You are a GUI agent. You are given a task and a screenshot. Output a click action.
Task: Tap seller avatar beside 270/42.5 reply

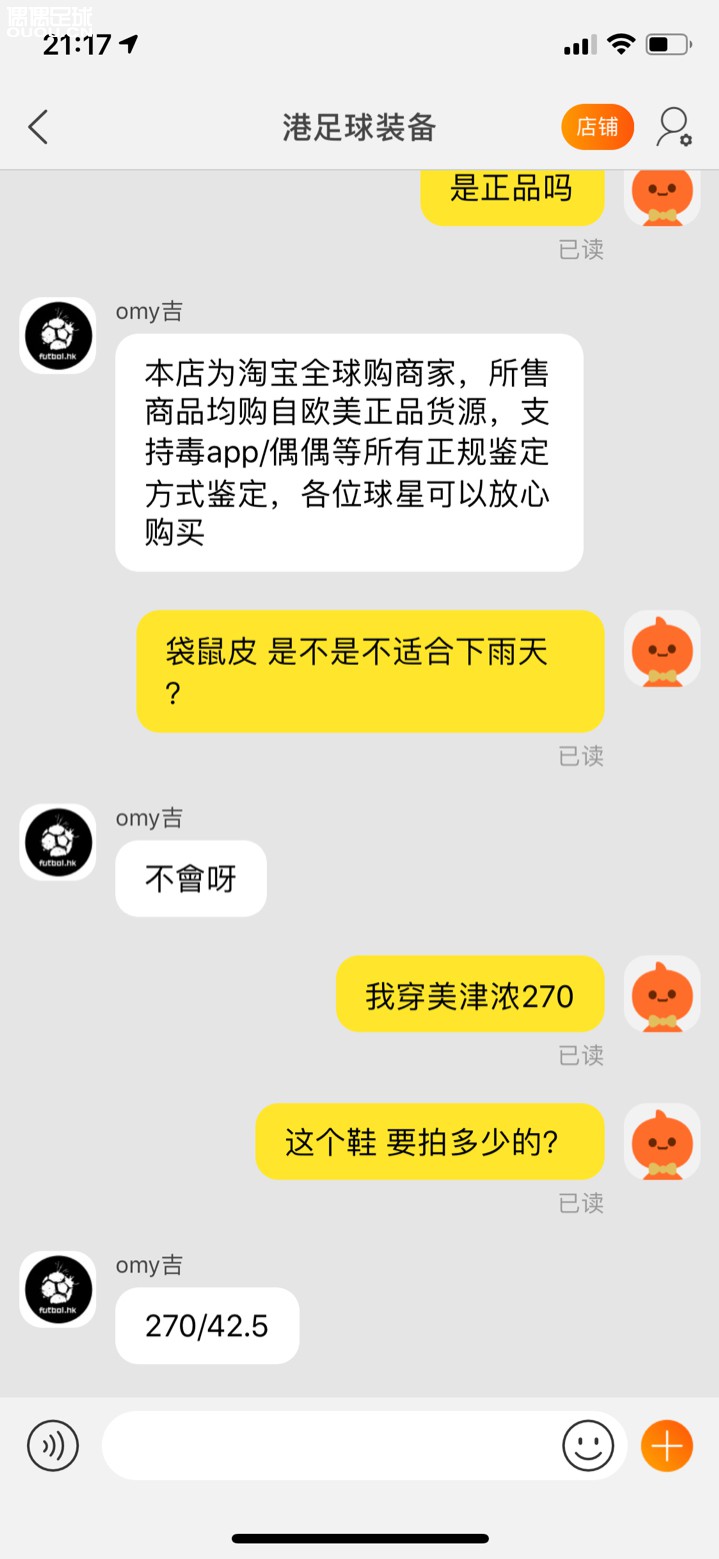coord(58,1289)
